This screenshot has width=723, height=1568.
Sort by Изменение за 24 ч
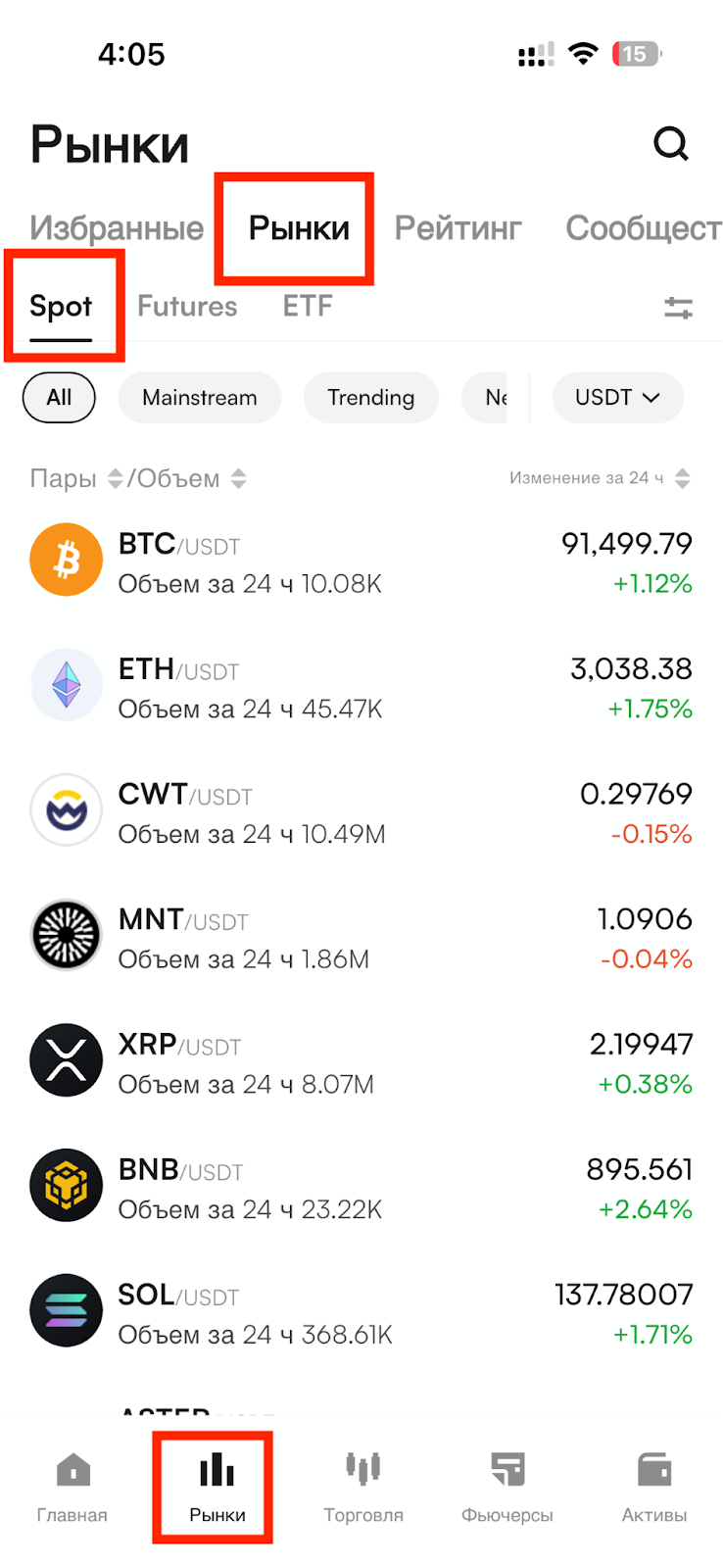[600, 478]
